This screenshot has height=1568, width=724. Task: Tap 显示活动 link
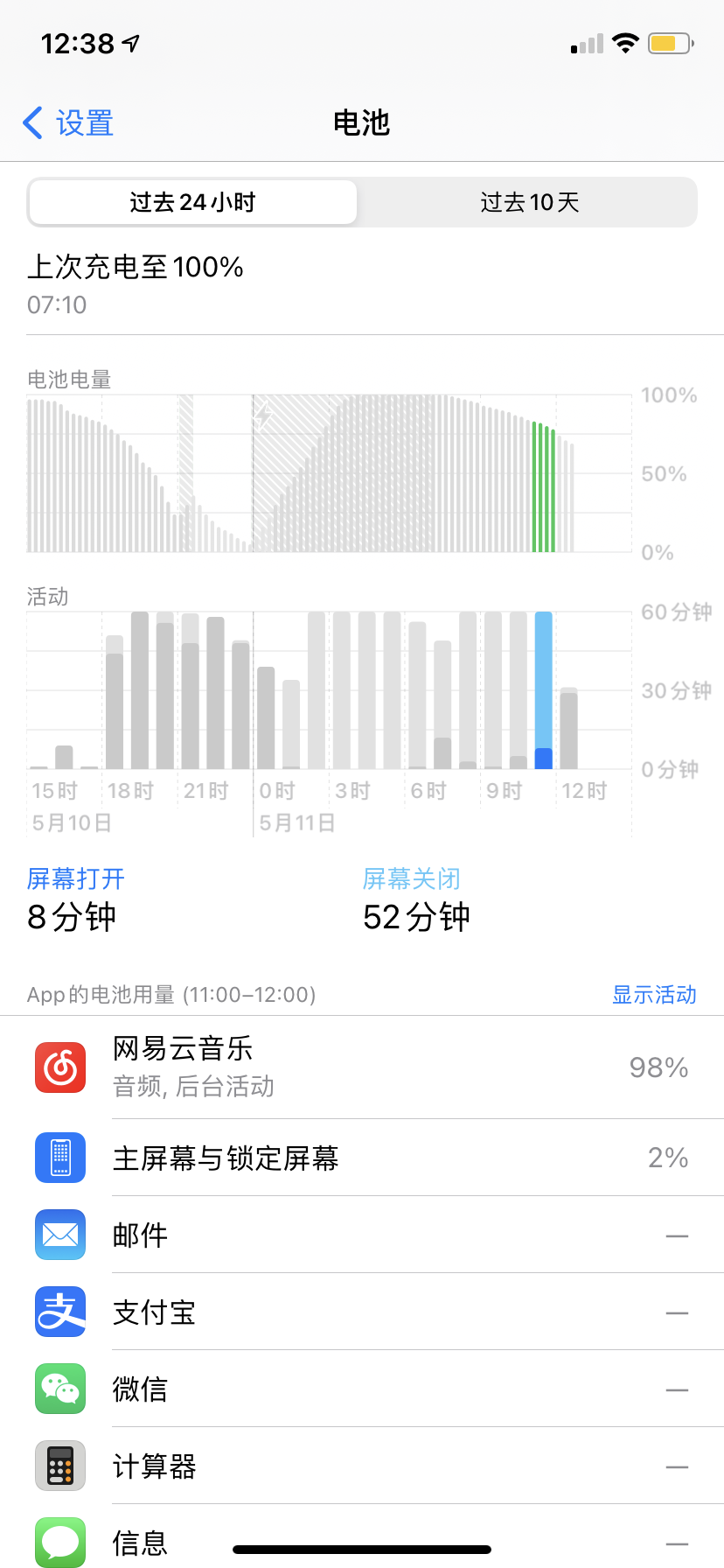tap(653, 995)
